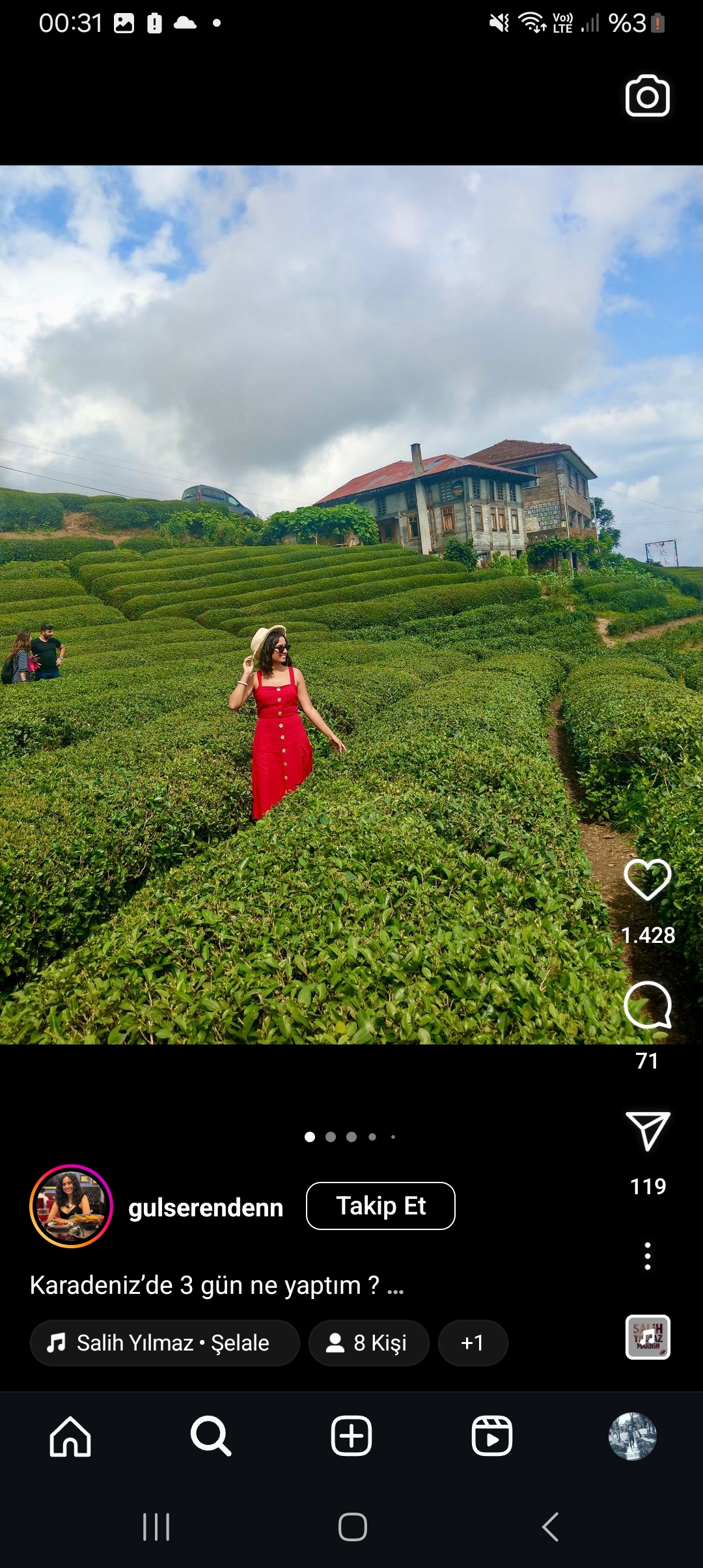Screen dimensions: 703x1568
Task: Like this reel with the heart icon
Action: tap(648, 880)
